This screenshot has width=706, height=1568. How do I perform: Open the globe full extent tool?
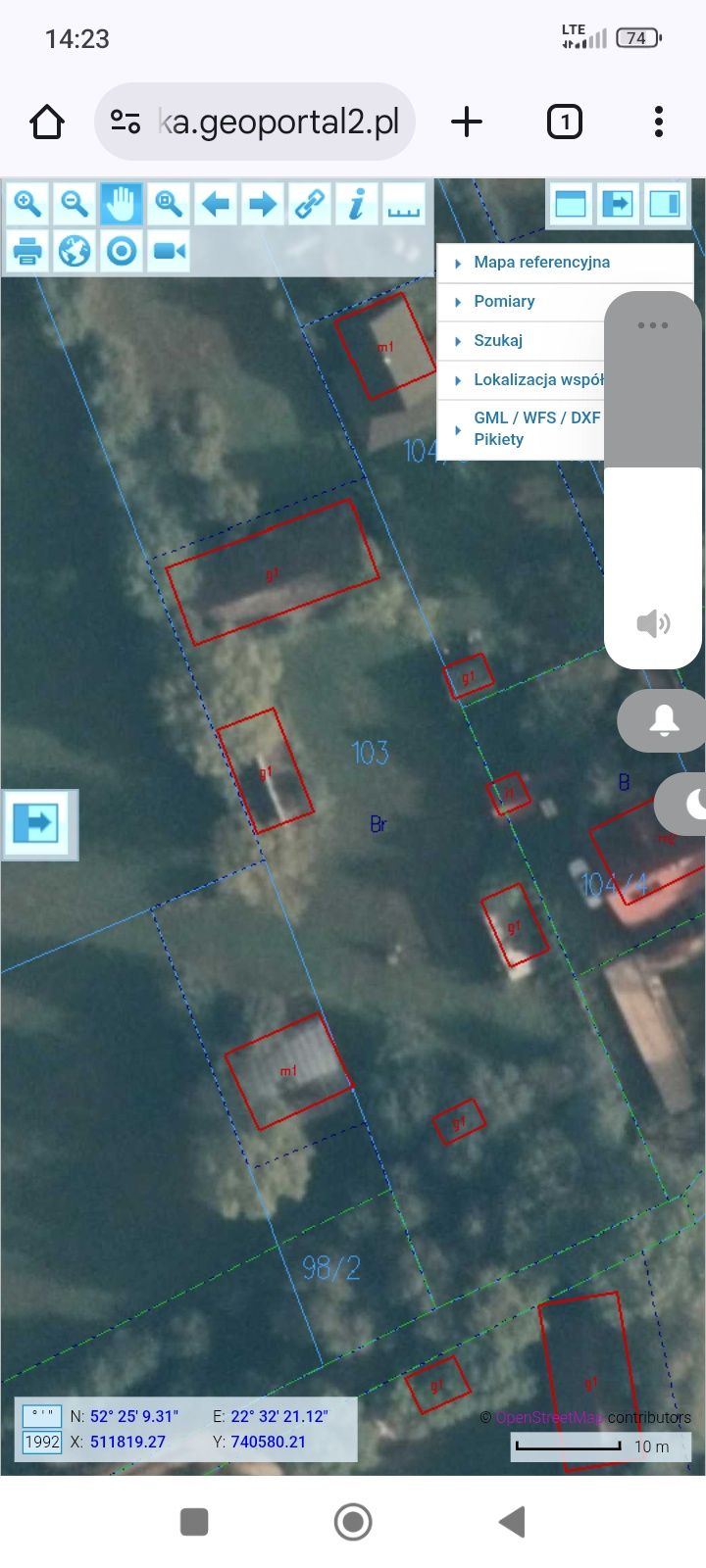75,251
